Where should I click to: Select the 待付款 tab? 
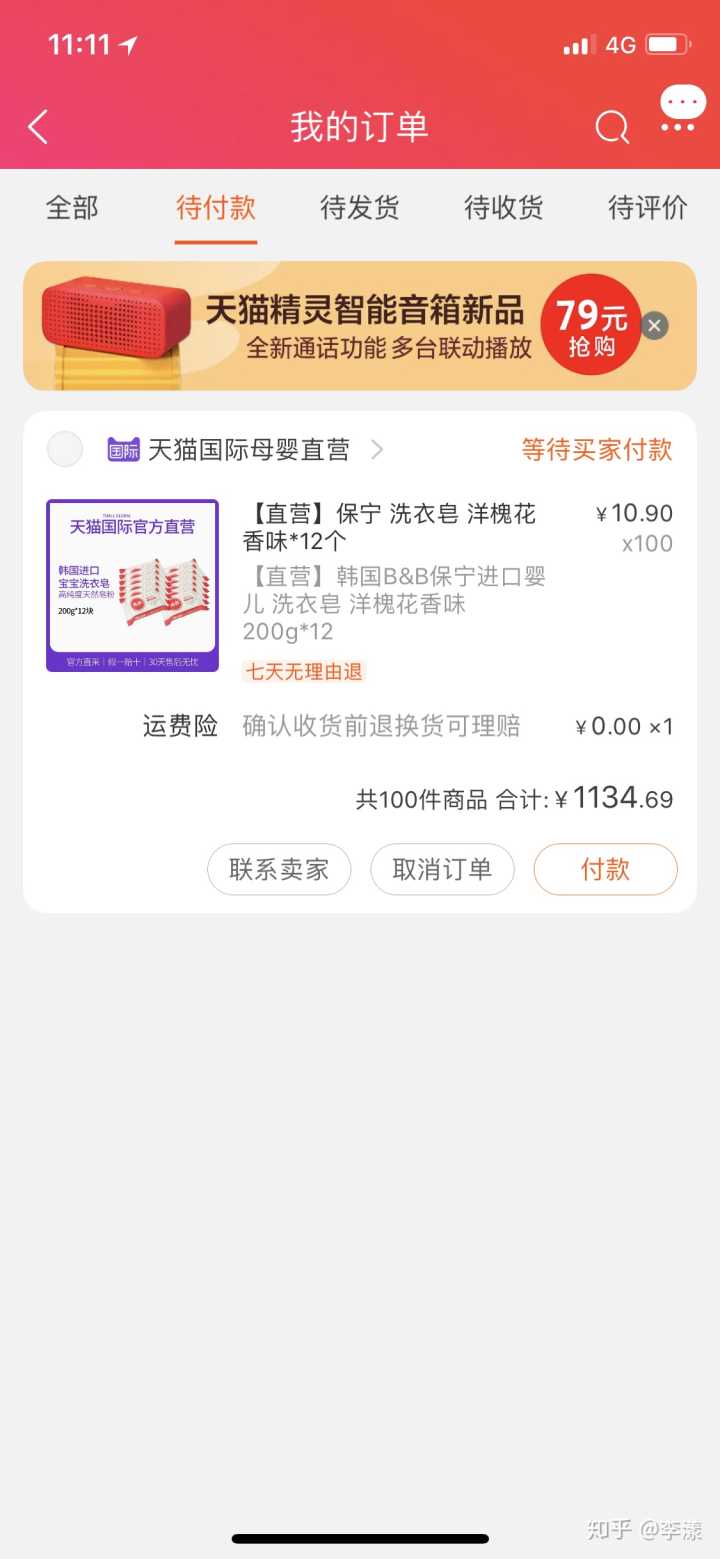click(216, 208)
